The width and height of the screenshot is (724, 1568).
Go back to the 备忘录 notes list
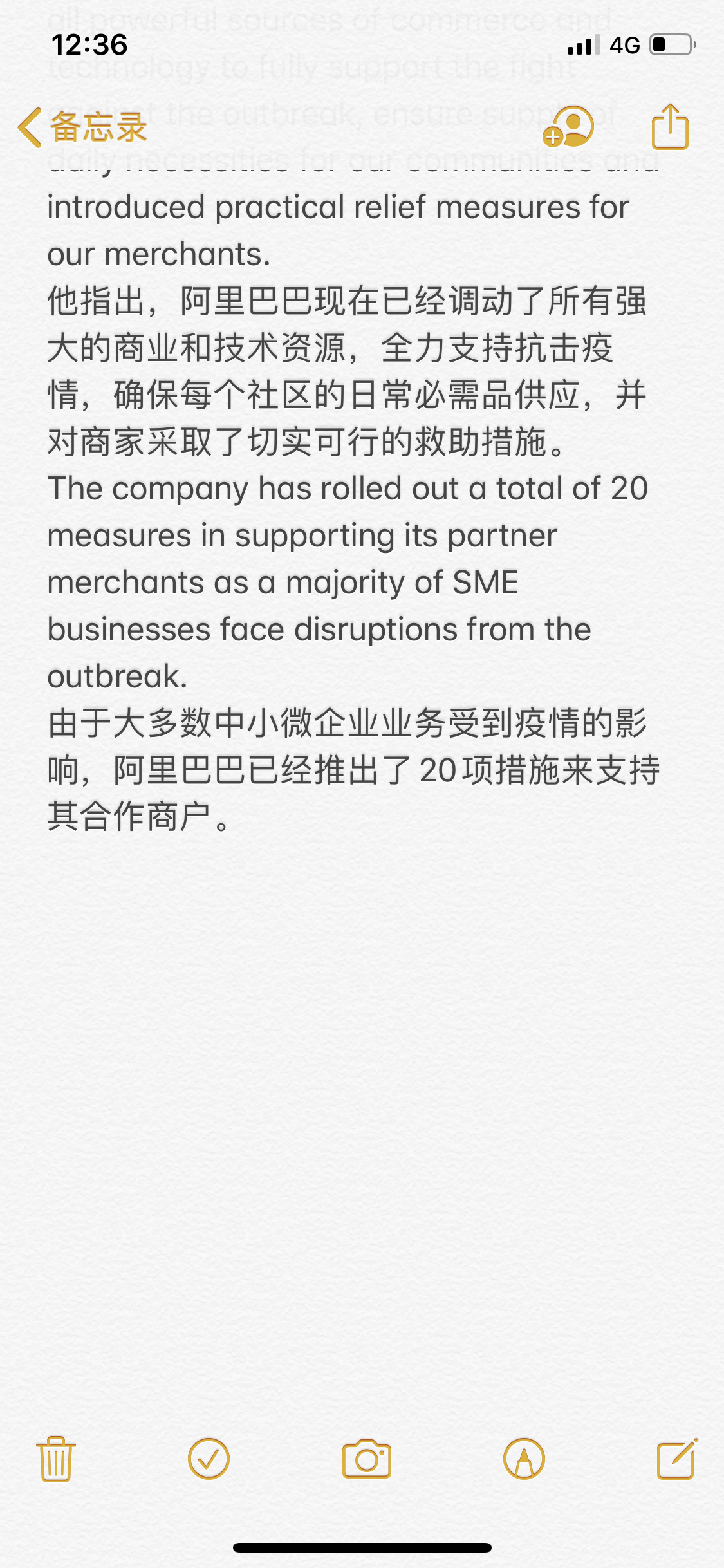82,127
